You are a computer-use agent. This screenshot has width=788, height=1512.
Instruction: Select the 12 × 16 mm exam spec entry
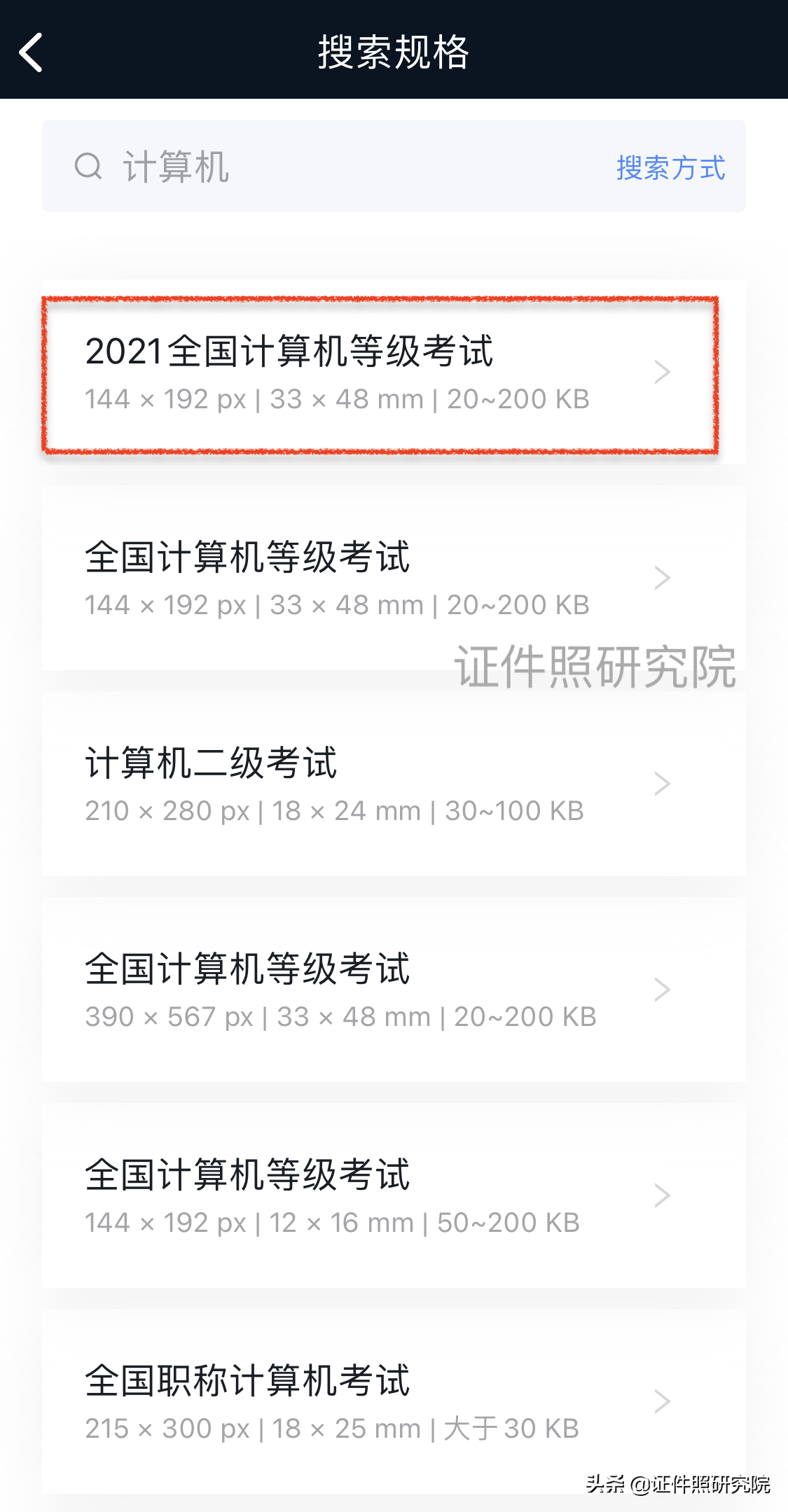point(378,1194)
